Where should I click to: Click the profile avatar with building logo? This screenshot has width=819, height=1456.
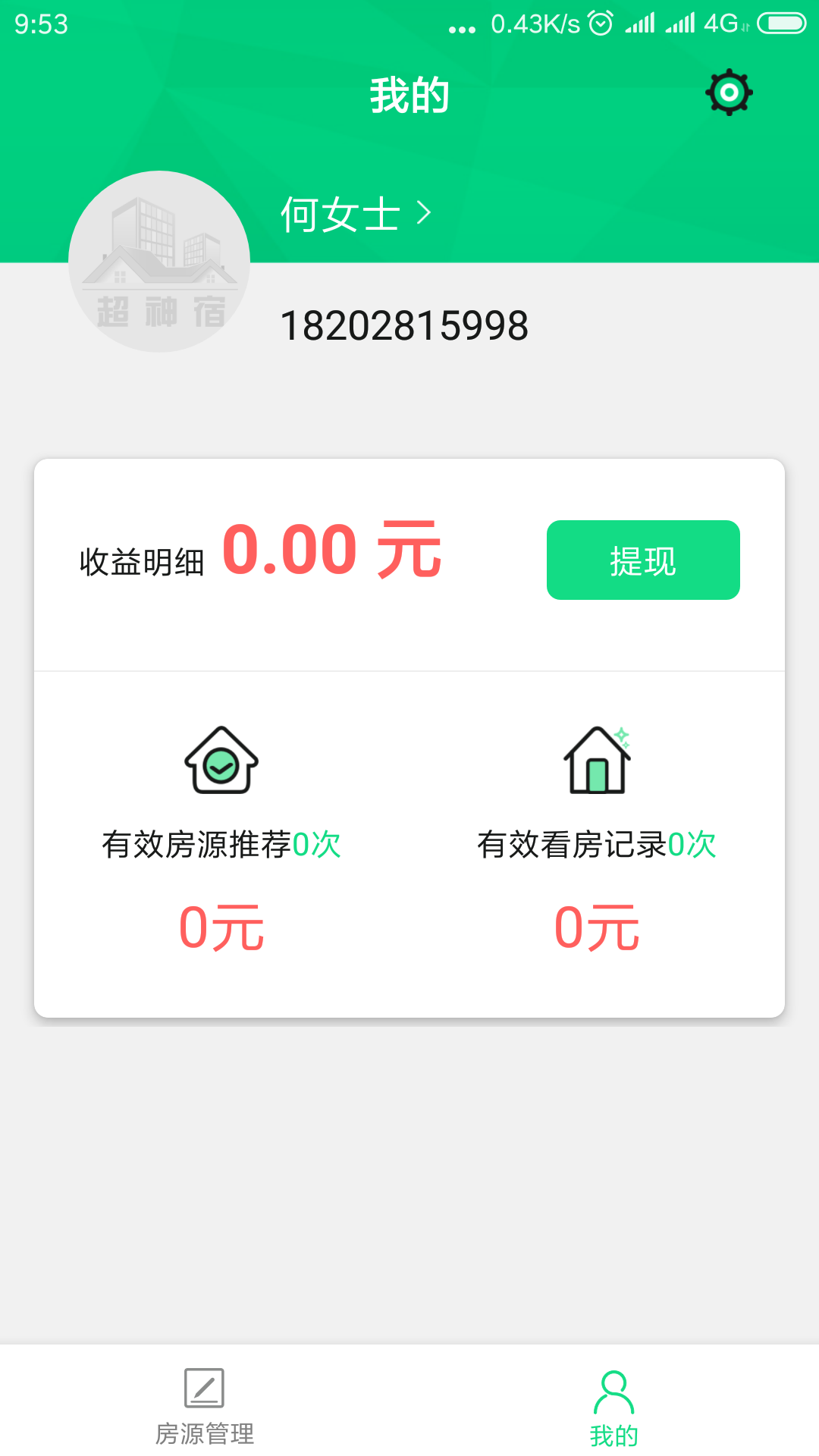[x=158, y=262]
